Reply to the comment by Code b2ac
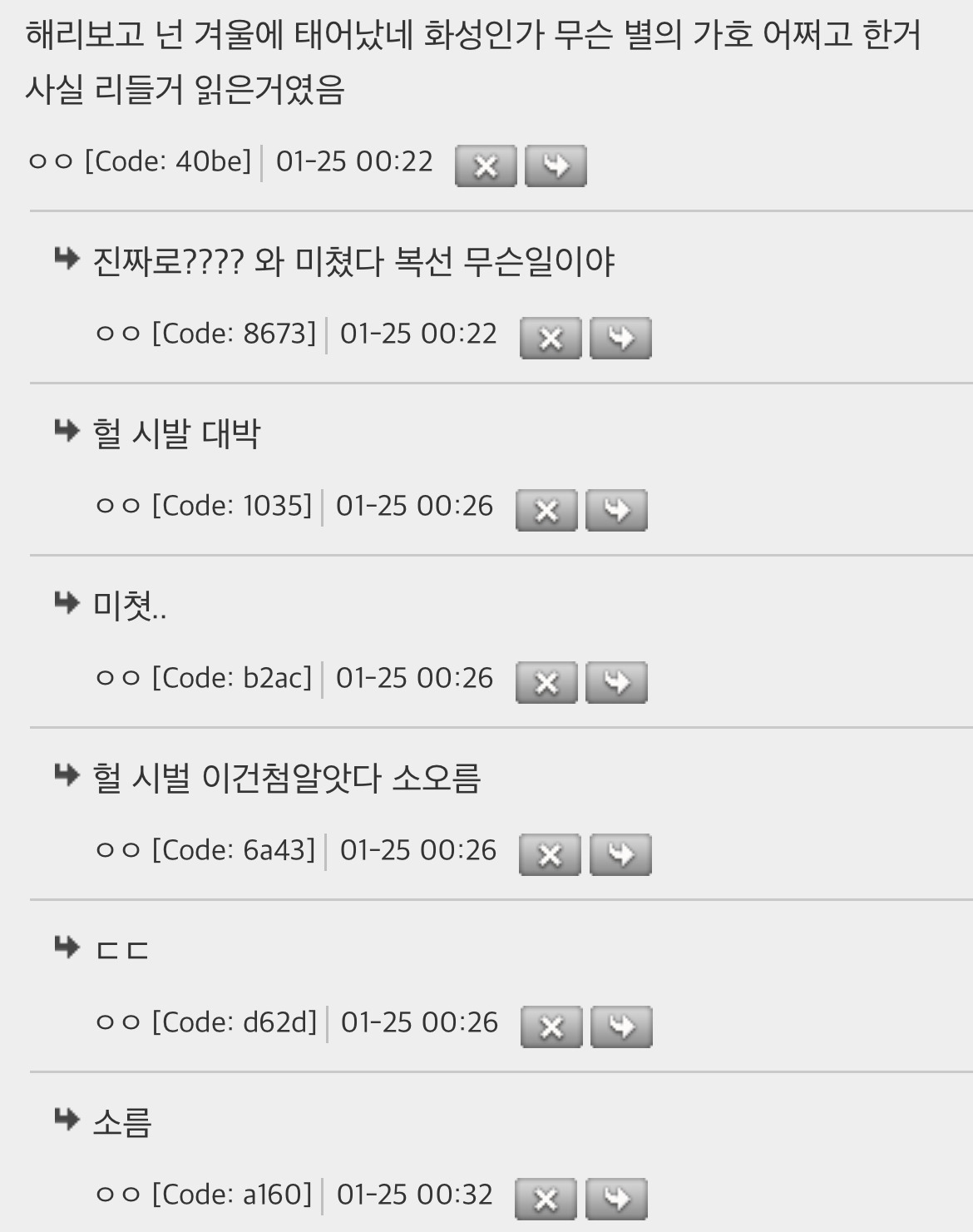 [x=616, y=682]
